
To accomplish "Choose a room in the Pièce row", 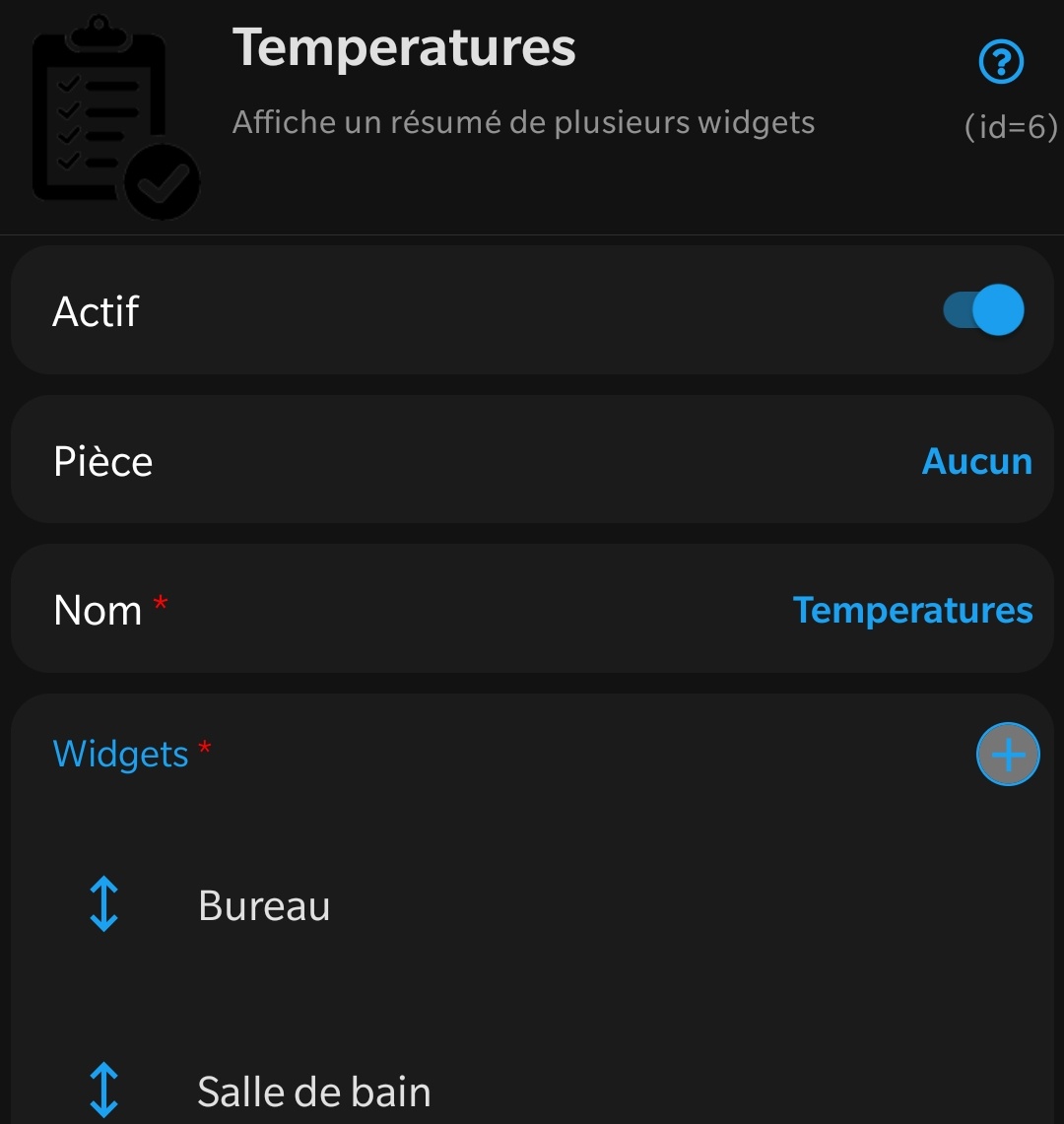I will click(x=976, y=461).
